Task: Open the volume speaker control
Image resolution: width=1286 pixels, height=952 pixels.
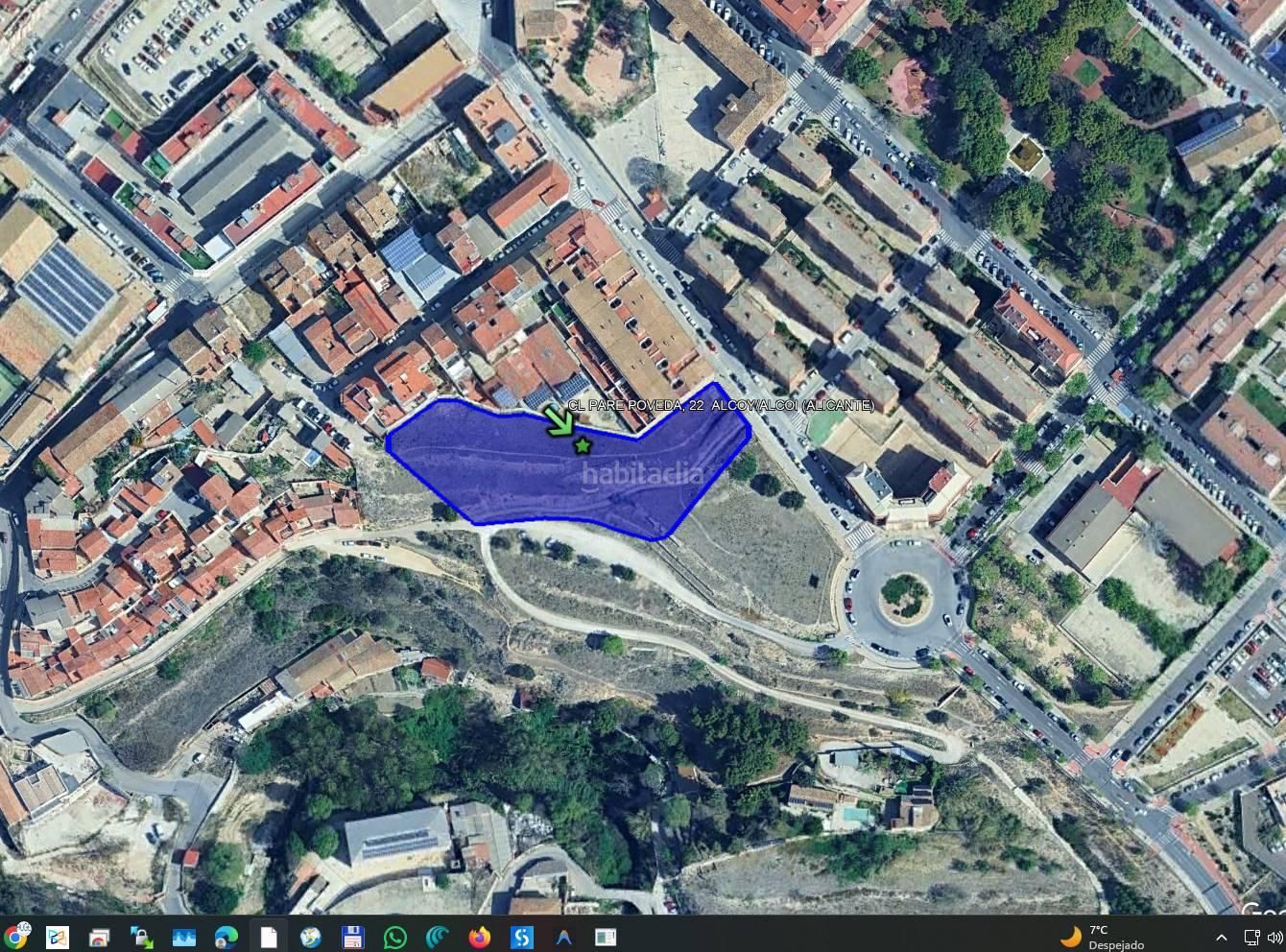Action: pos(1275,938)
